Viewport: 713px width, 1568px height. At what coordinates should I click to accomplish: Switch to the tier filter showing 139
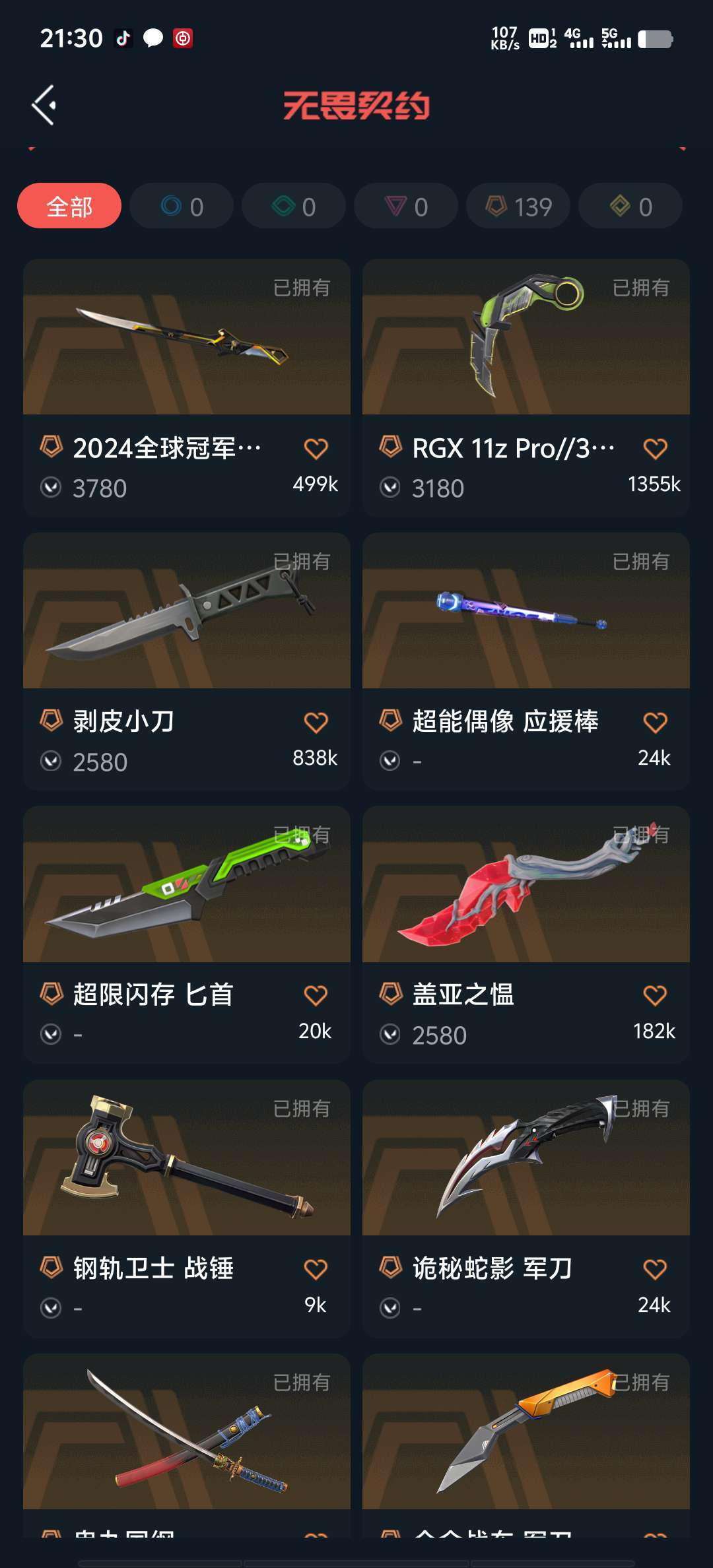point(518,207)
